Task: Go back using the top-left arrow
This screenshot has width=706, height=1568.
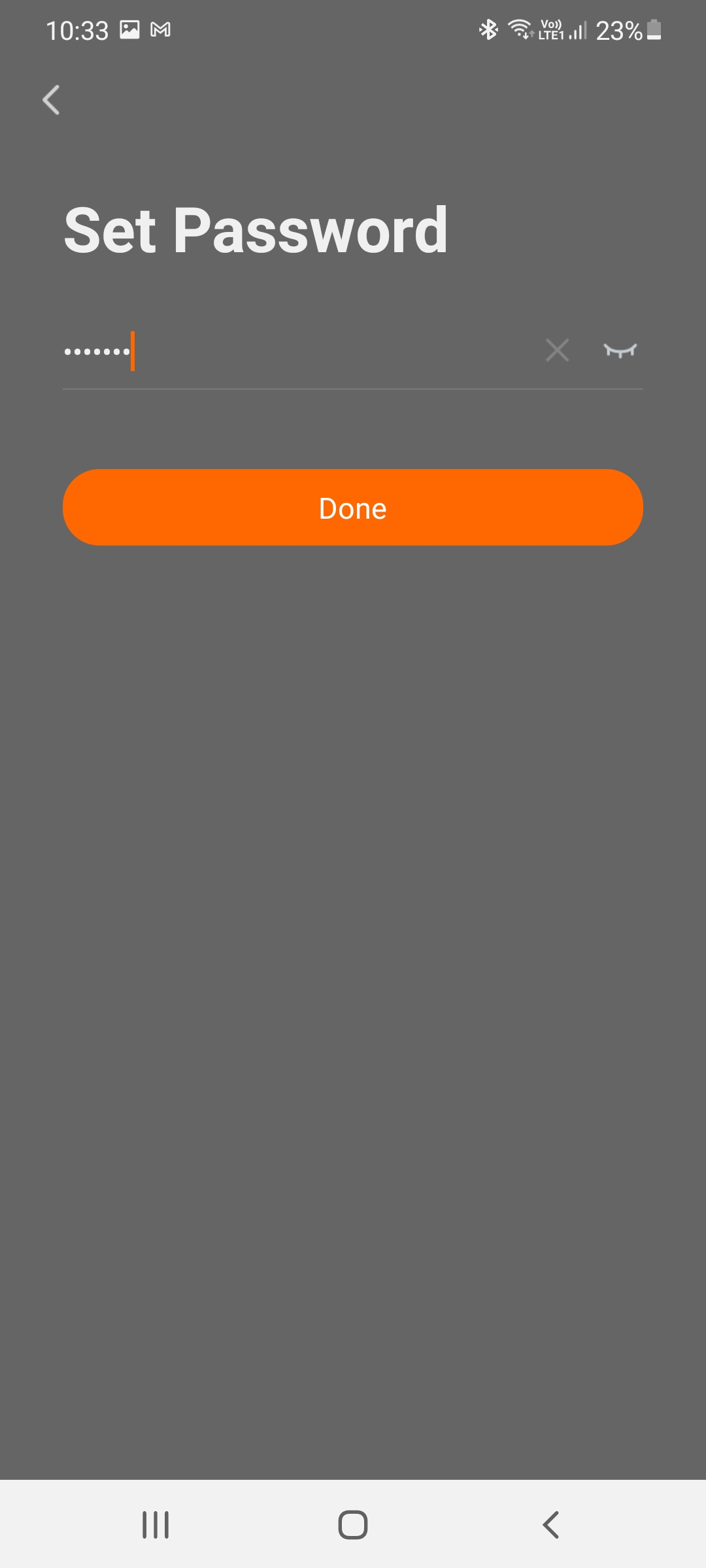Action: pyautogui.click(x=51, y=100)
